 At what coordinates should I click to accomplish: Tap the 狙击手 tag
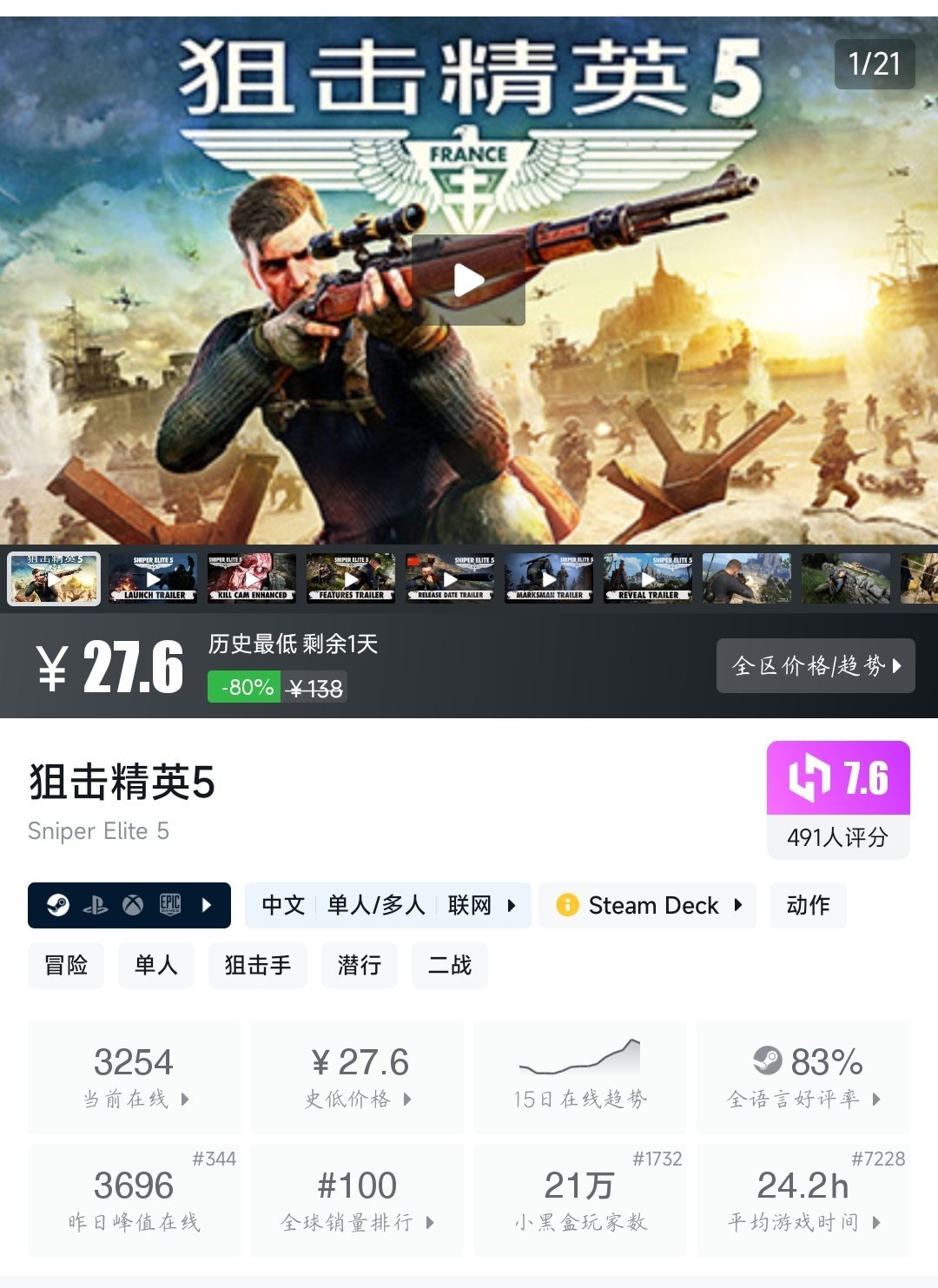click(x=257, y=965)
